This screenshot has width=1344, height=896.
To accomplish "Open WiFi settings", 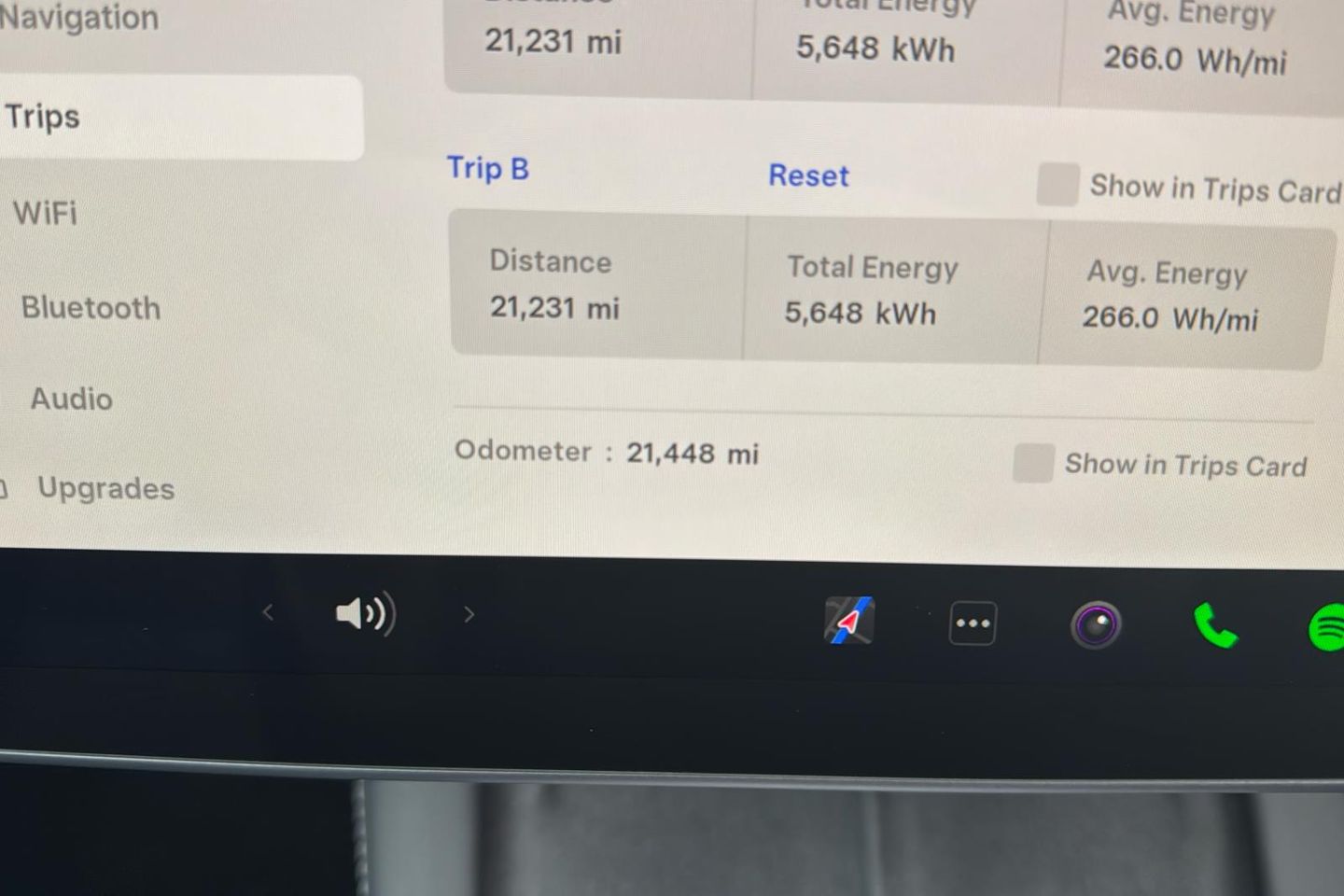I will 45,213.
